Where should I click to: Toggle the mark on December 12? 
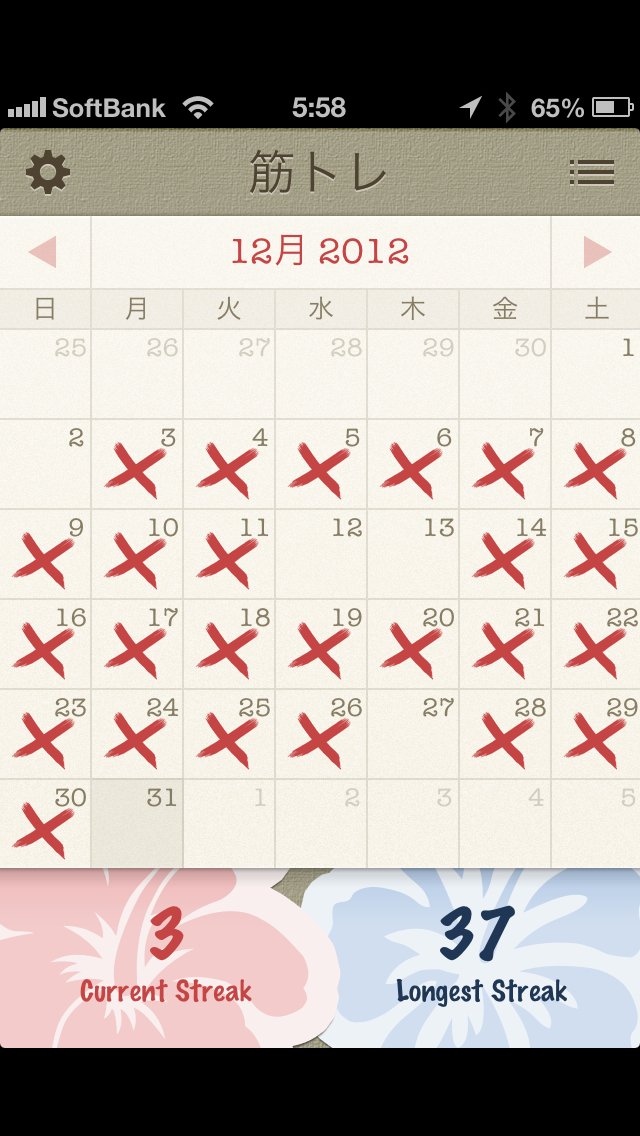(x=321, y=555)
